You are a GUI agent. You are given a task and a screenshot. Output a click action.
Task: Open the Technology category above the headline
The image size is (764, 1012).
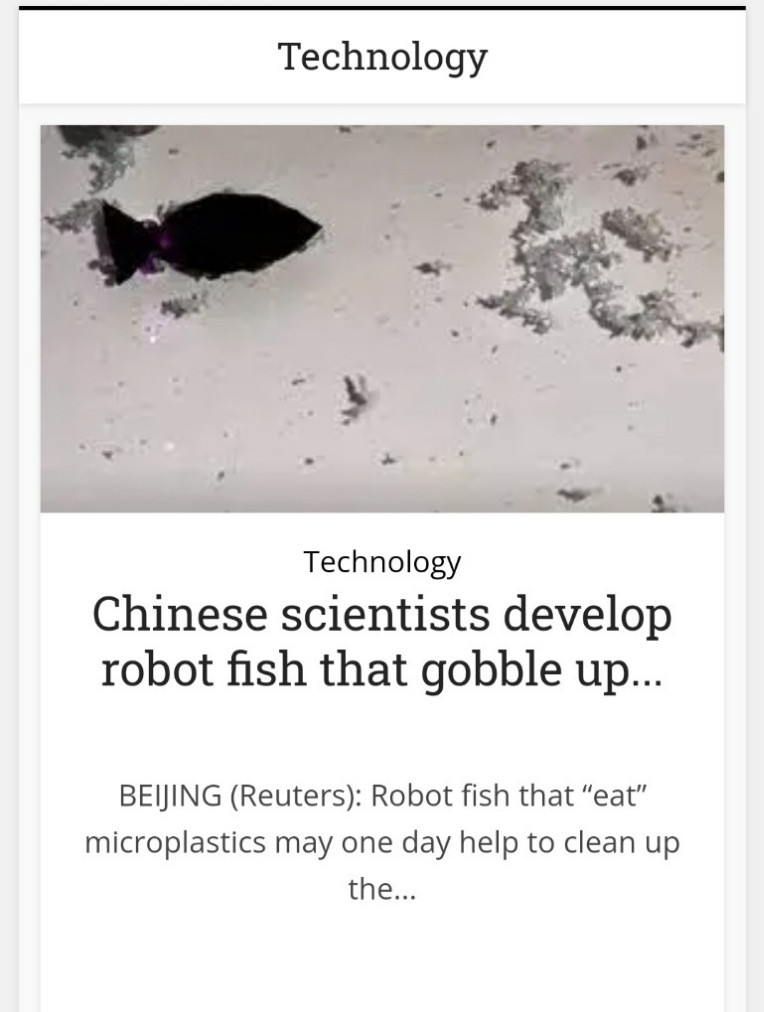point(382,562)
